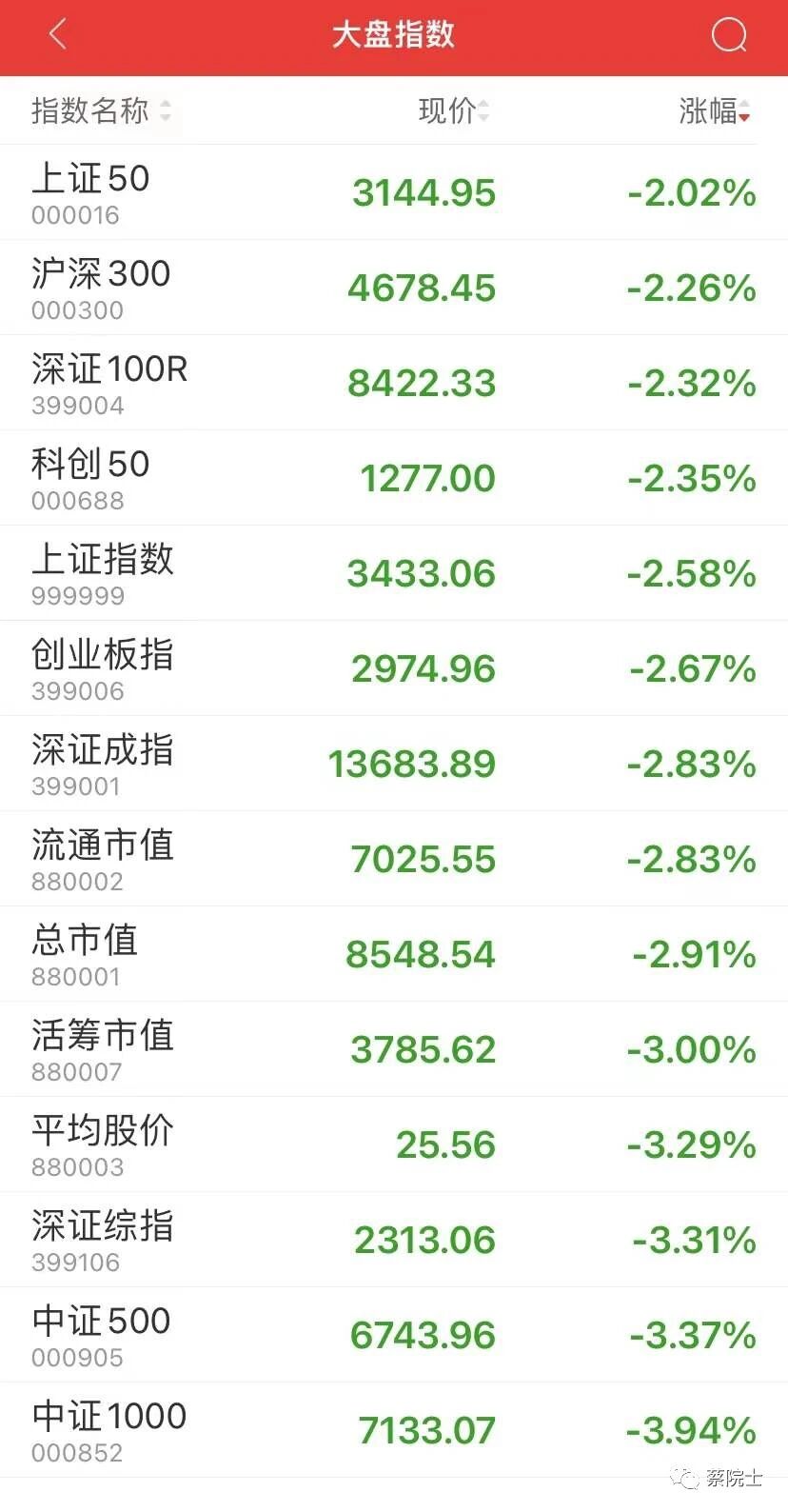View the 深证综指 index
The image size is (788, 1512).
394,1240
